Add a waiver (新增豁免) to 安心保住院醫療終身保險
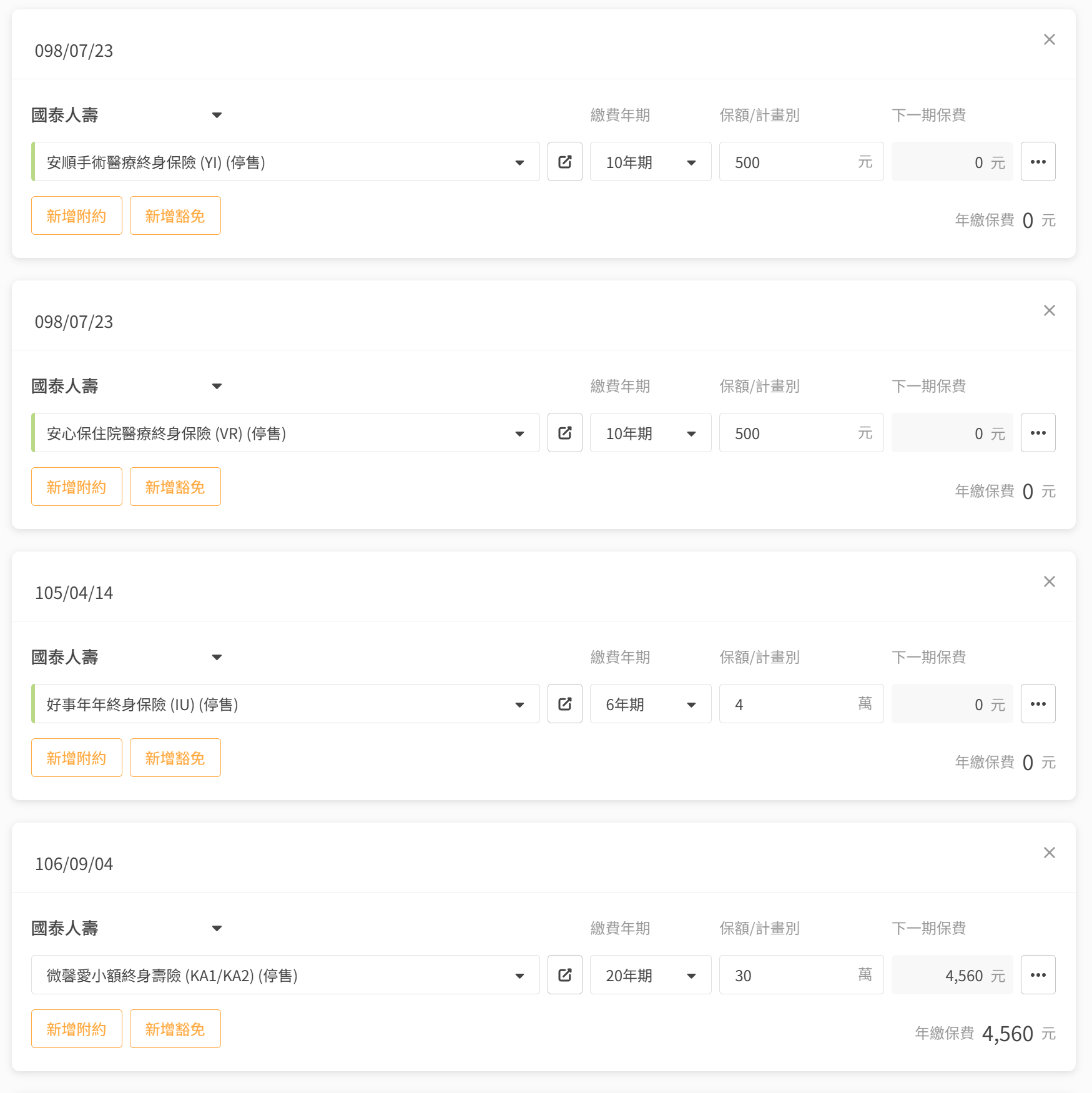Screen dimensions: 1092x1093 tap(175, 487)
